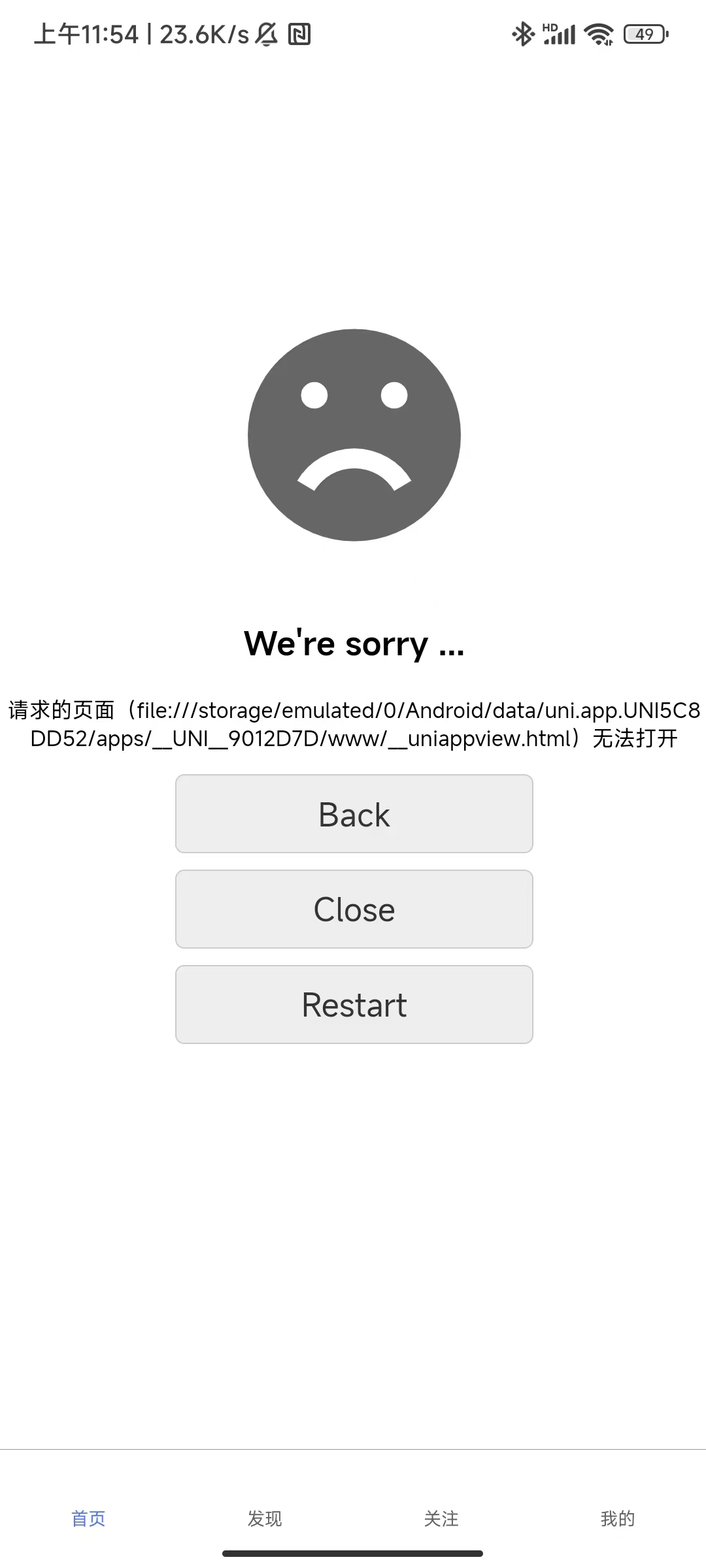Tap the Close button
The width and height of the screenshot is (706, 1568).
pyautogui.click(x=354, y=909)
